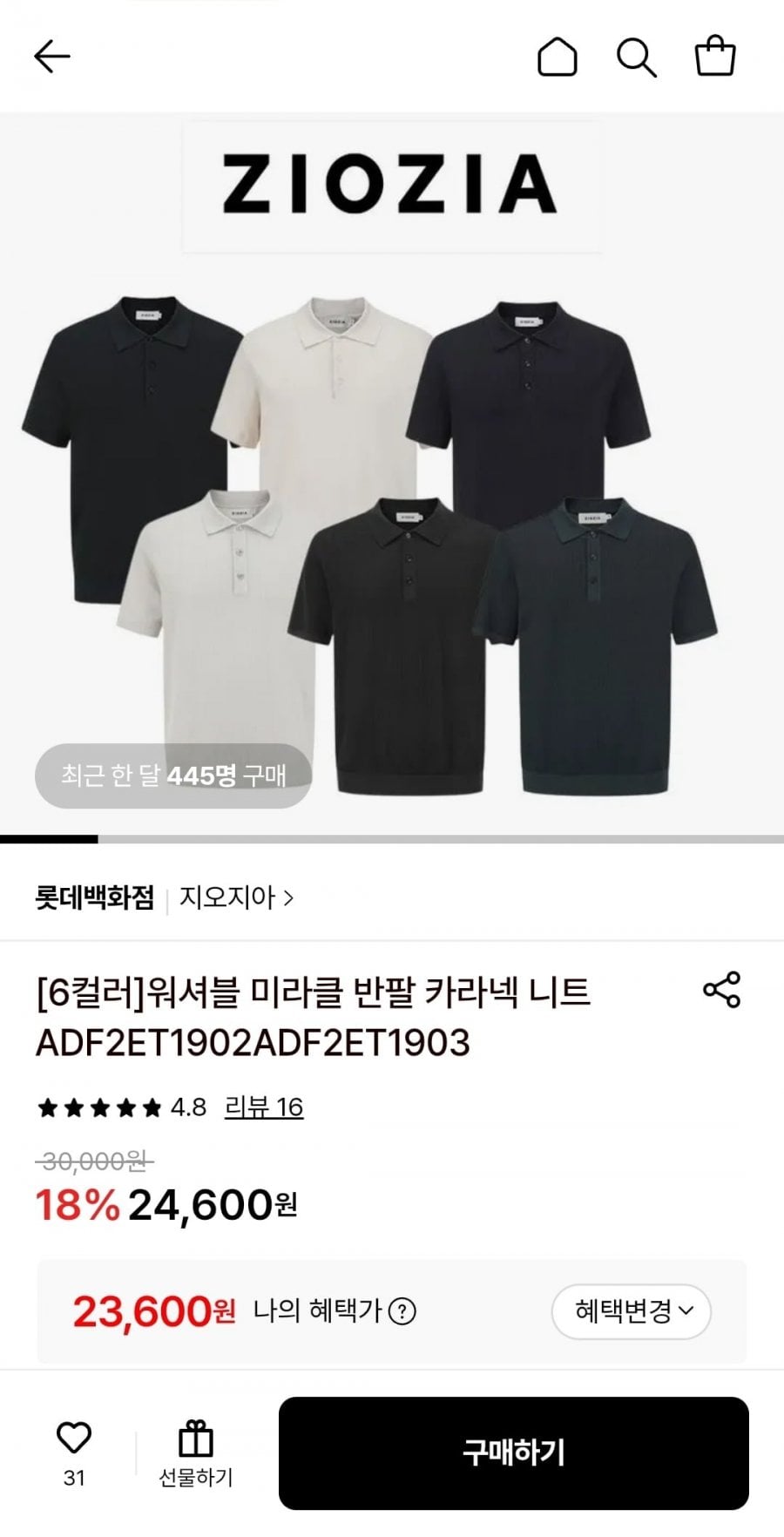Expand the 혜택변경 dropdown
This screenshot has width=784, height=1537.
(x=632, y=1310)
